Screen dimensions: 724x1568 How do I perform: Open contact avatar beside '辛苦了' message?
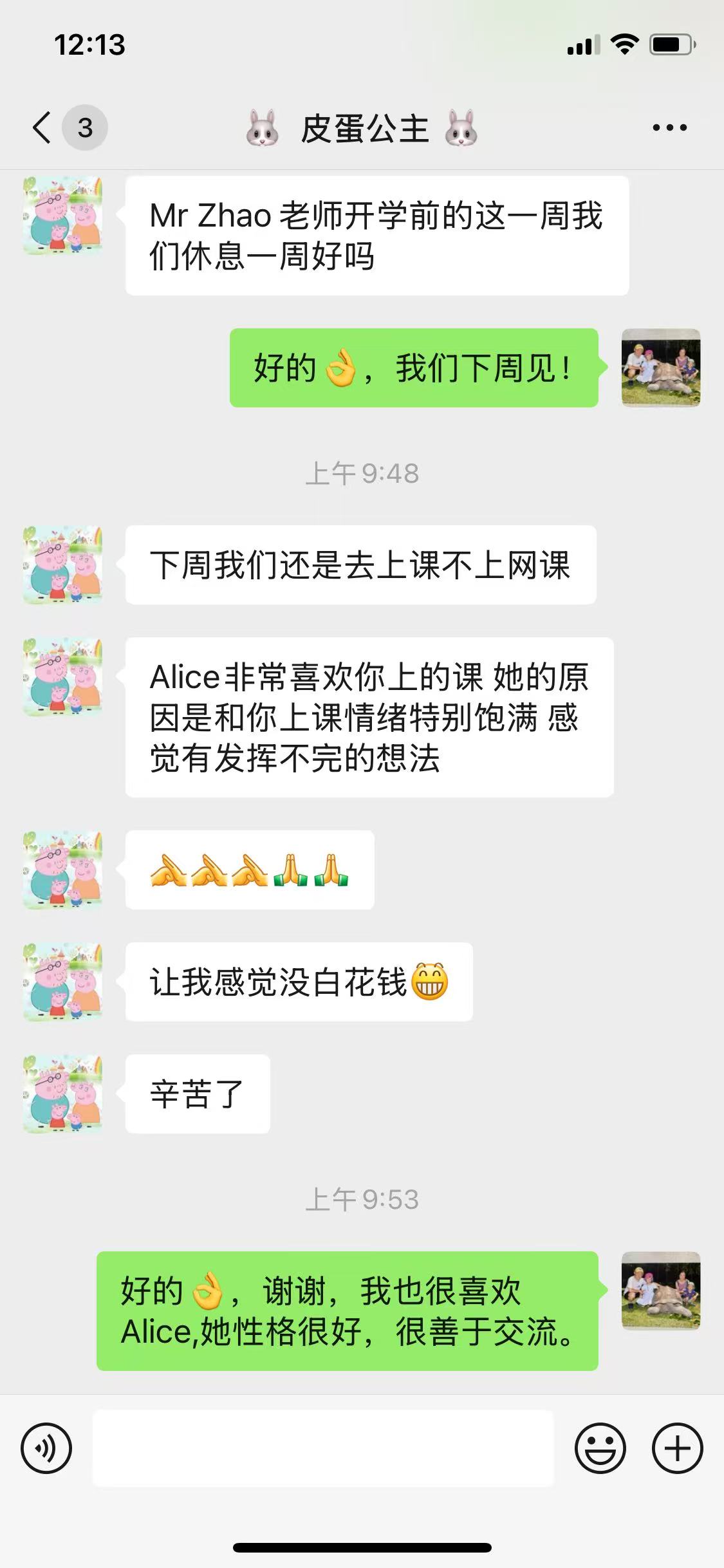pos(62,1094)
